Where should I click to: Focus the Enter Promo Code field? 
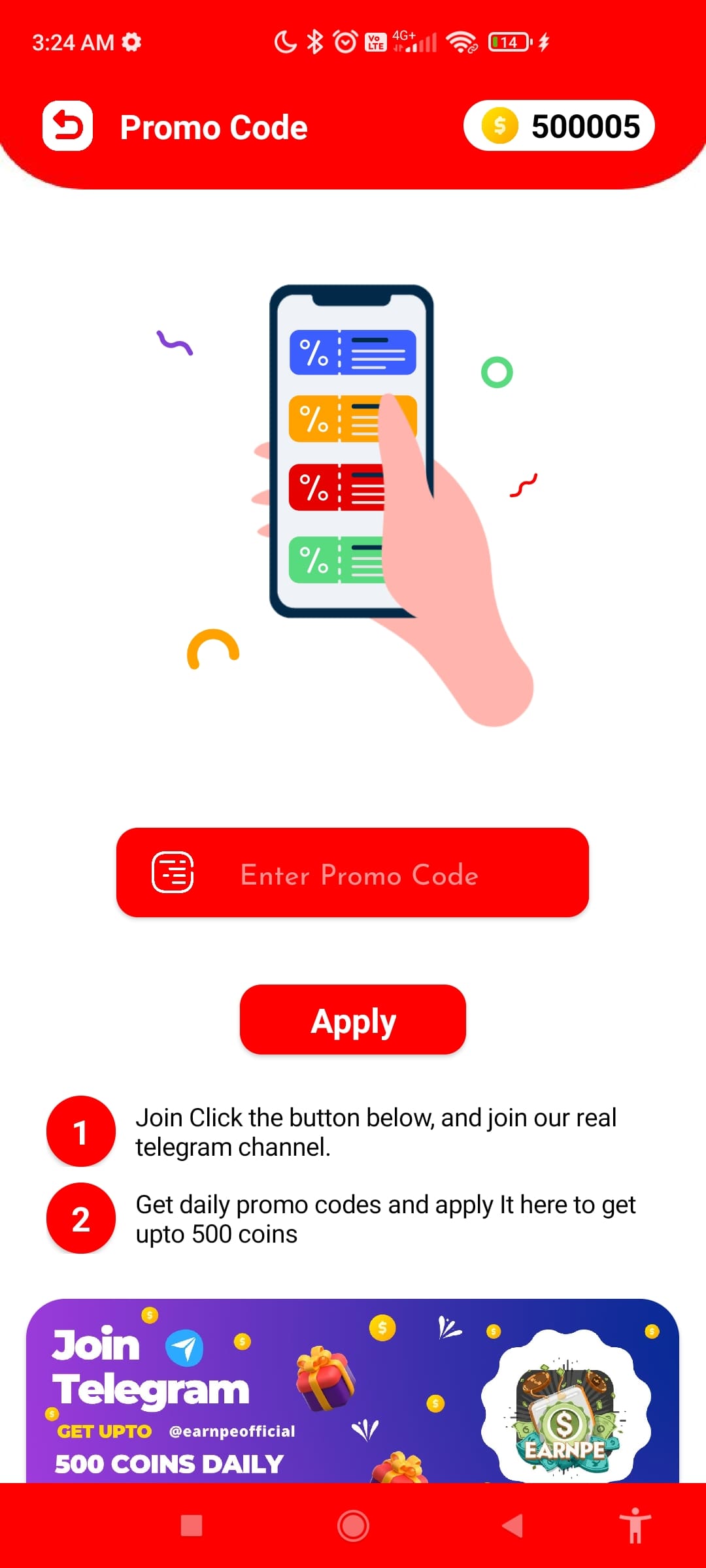pos(358,874)
